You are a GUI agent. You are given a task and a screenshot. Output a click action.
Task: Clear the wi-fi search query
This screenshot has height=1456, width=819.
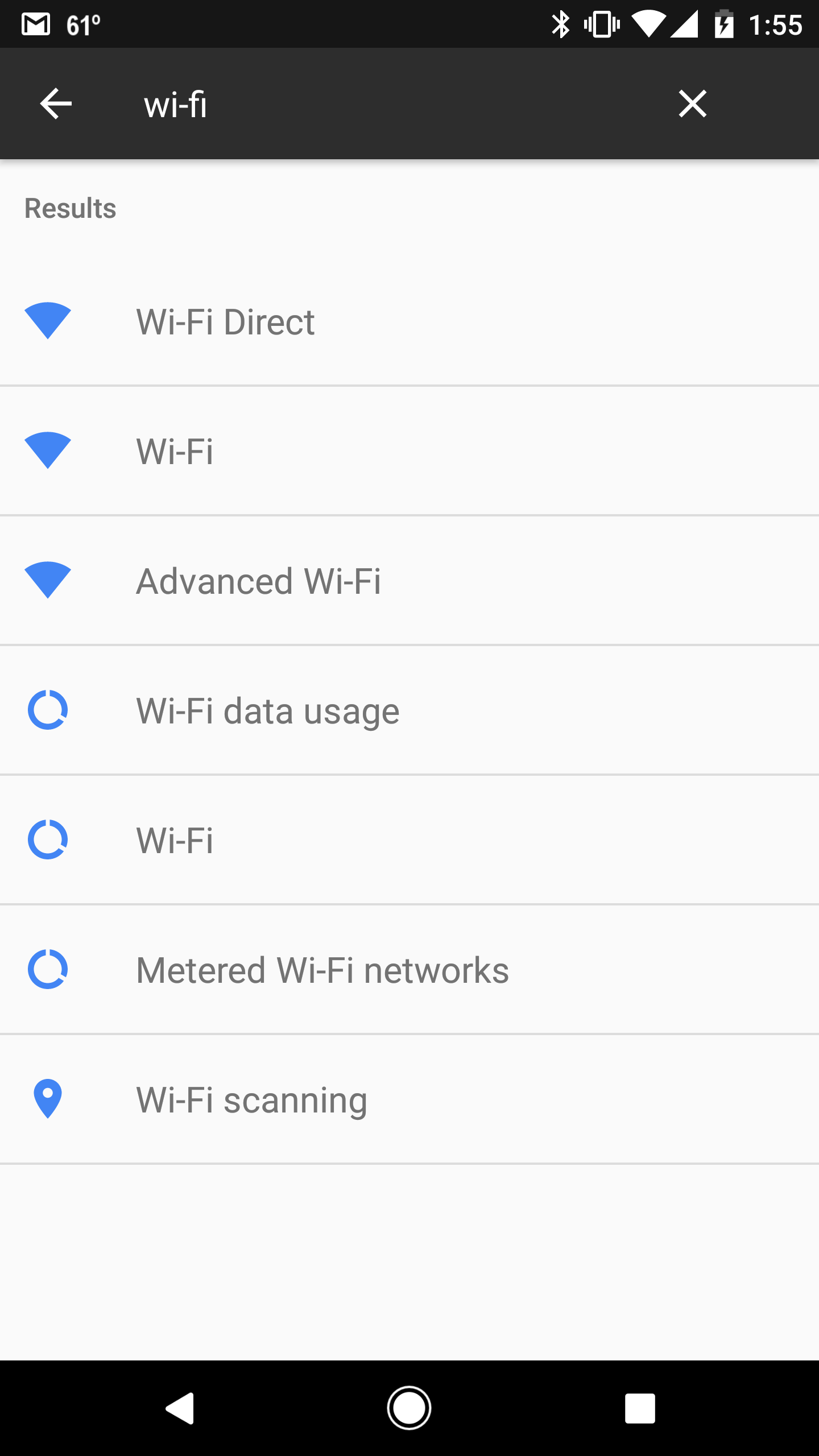tap(692, 104)
